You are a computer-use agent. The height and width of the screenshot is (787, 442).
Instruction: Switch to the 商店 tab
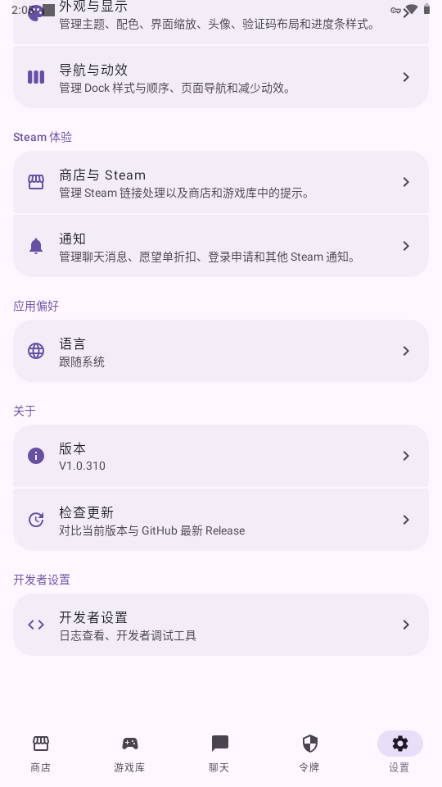[x=41, y=753]
